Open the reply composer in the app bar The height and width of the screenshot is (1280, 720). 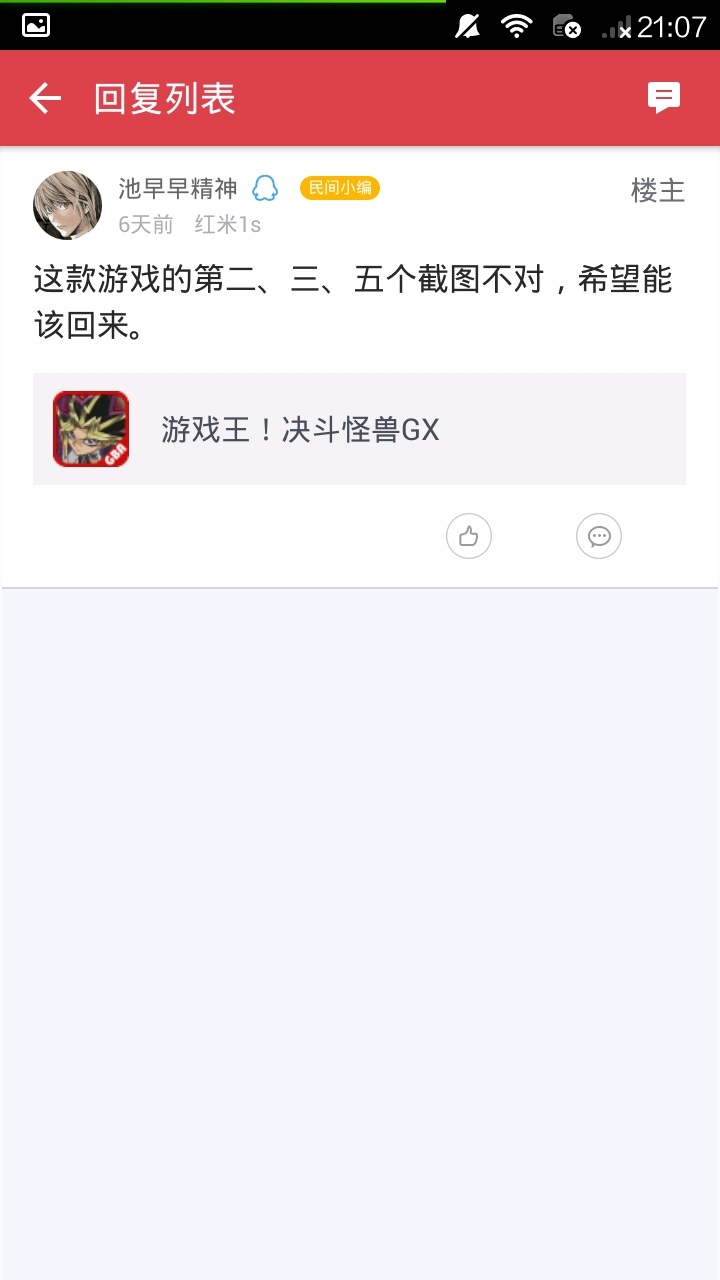(x=664, y=97)
